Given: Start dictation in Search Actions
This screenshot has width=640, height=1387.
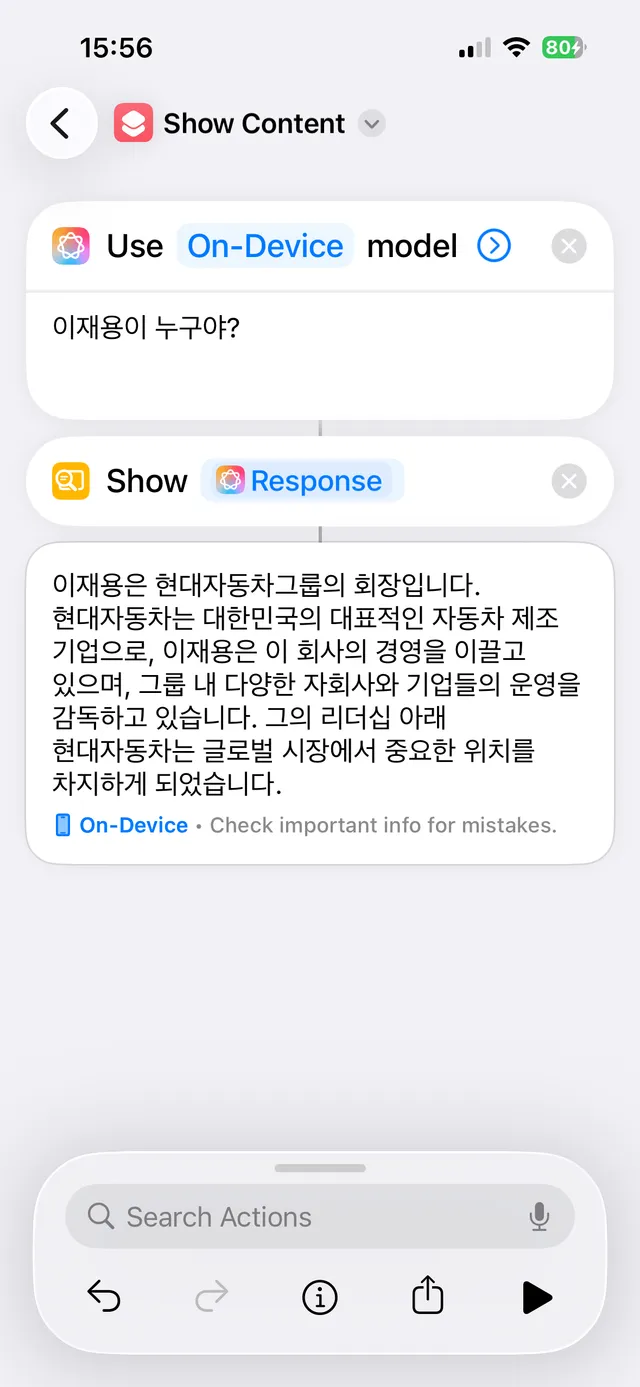Looking at the screenshot, I should point(539,1217).
